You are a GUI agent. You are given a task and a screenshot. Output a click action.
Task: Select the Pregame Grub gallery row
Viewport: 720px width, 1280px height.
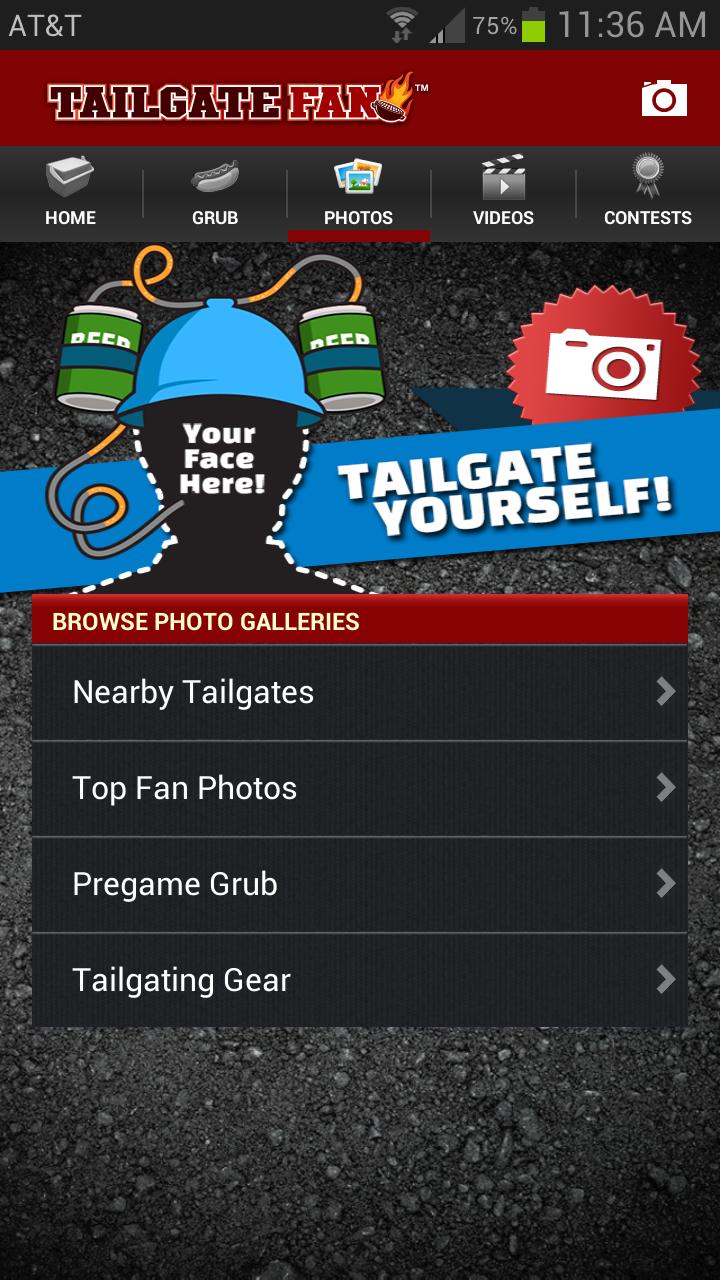pos(358,884)
